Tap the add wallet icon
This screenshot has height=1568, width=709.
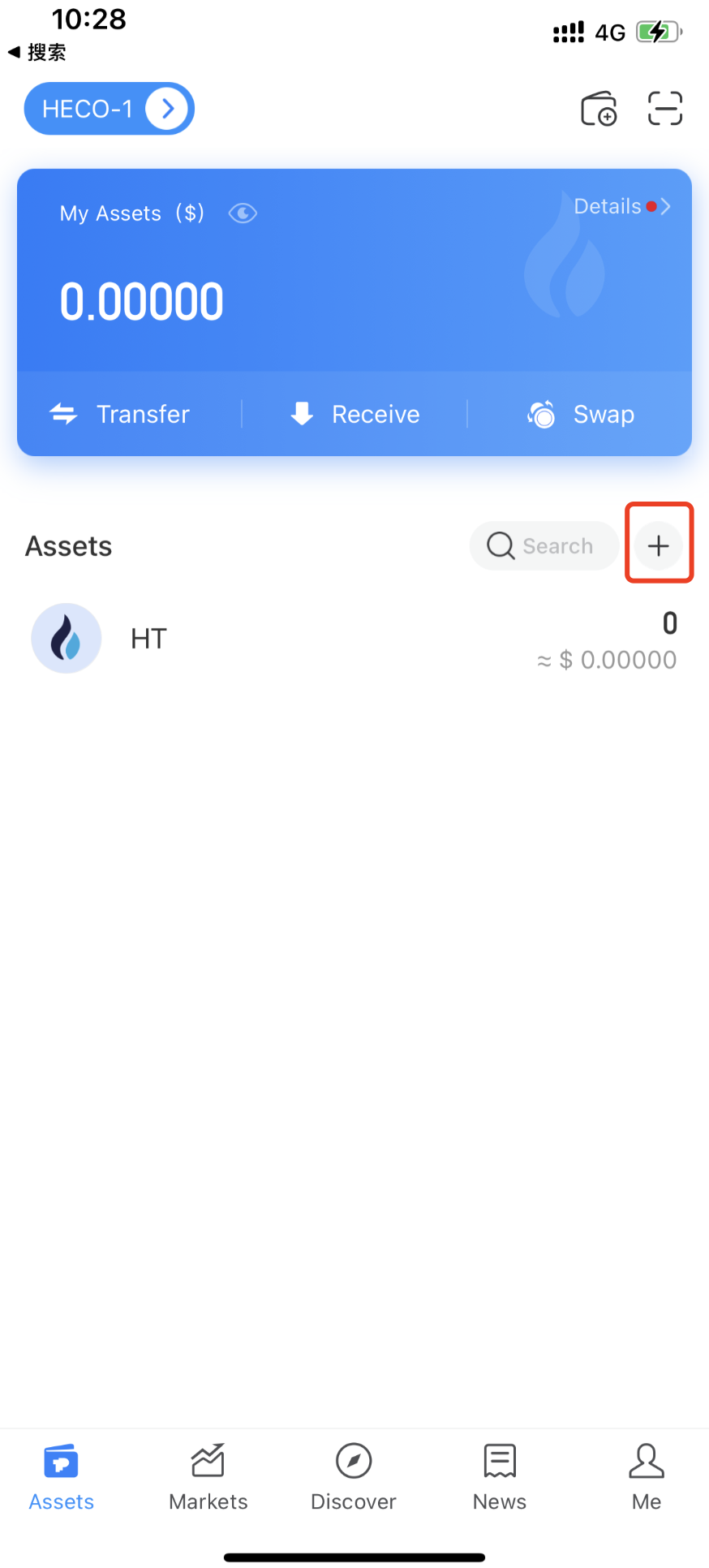pos(599,109)
